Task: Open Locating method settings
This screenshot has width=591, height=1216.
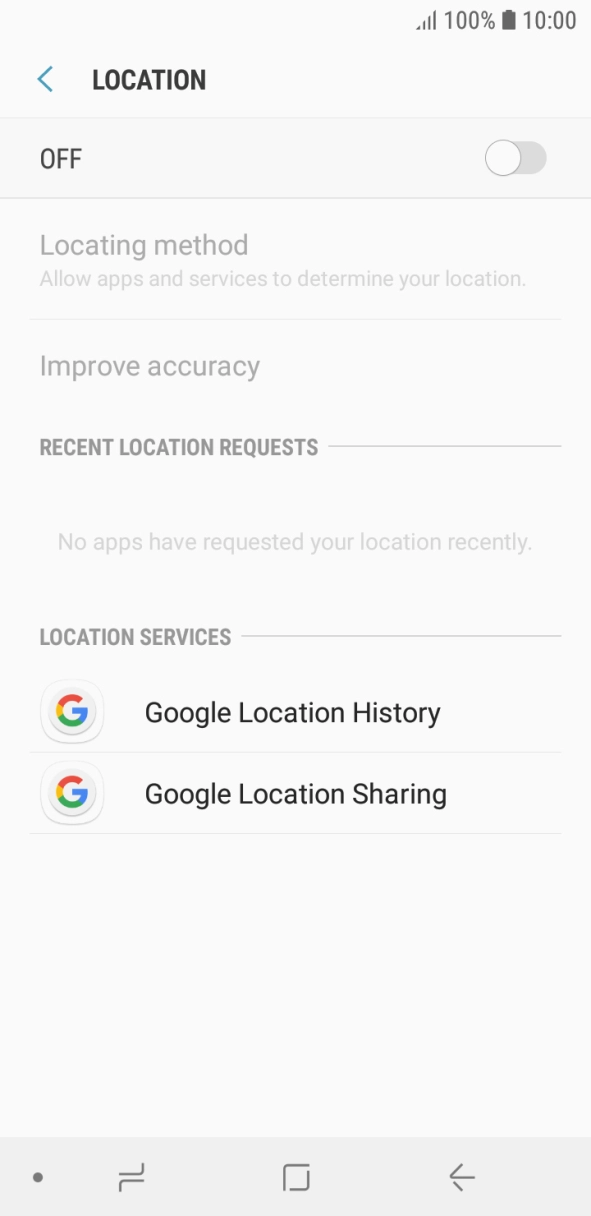Action: click(x=296, y=259)
